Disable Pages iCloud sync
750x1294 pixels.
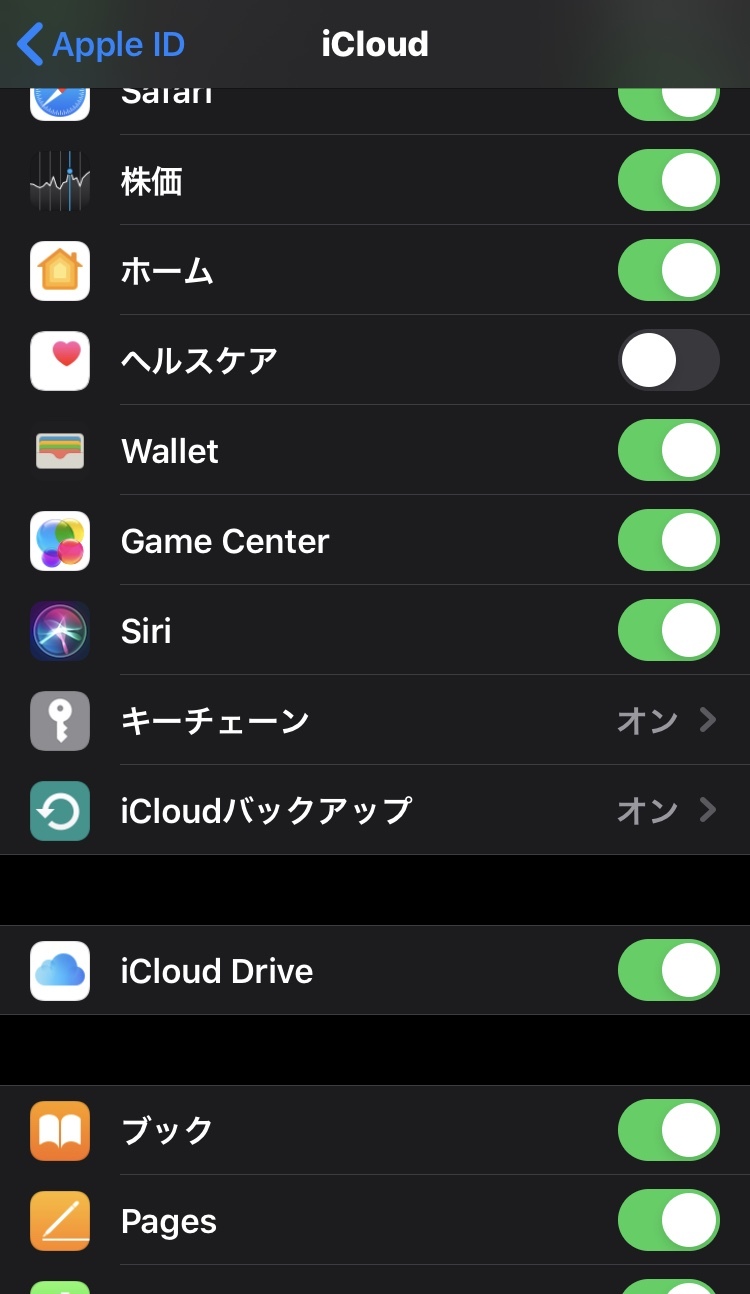pyautogui.click(x=668, y=1221)
